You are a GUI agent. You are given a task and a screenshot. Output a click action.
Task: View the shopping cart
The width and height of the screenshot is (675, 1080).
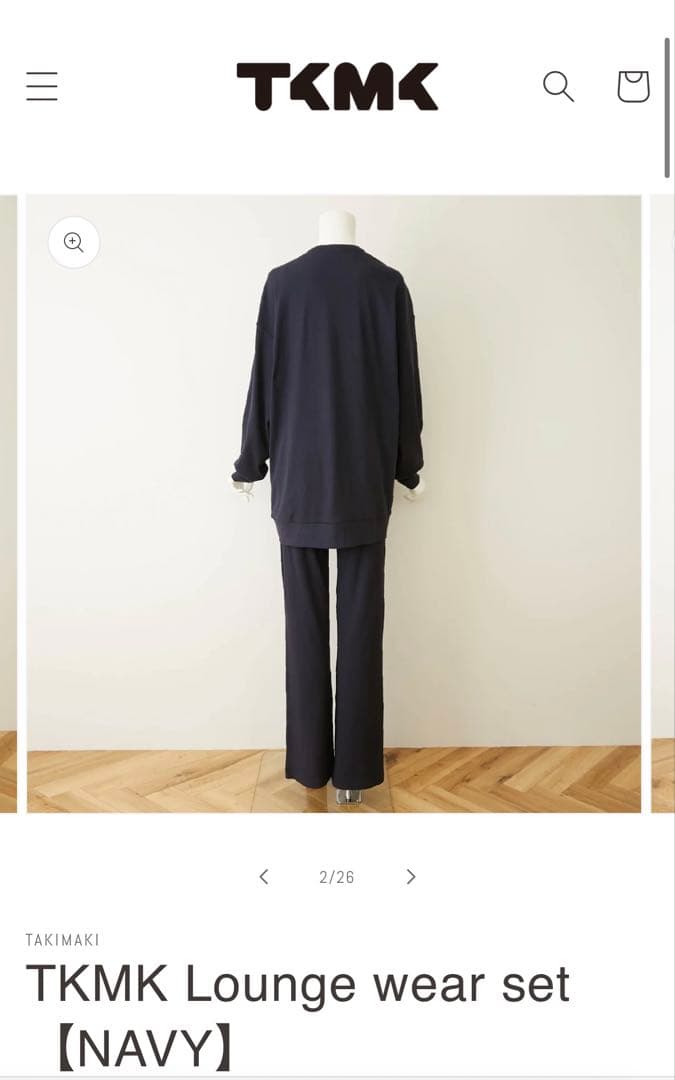click(x=633, y=87)
